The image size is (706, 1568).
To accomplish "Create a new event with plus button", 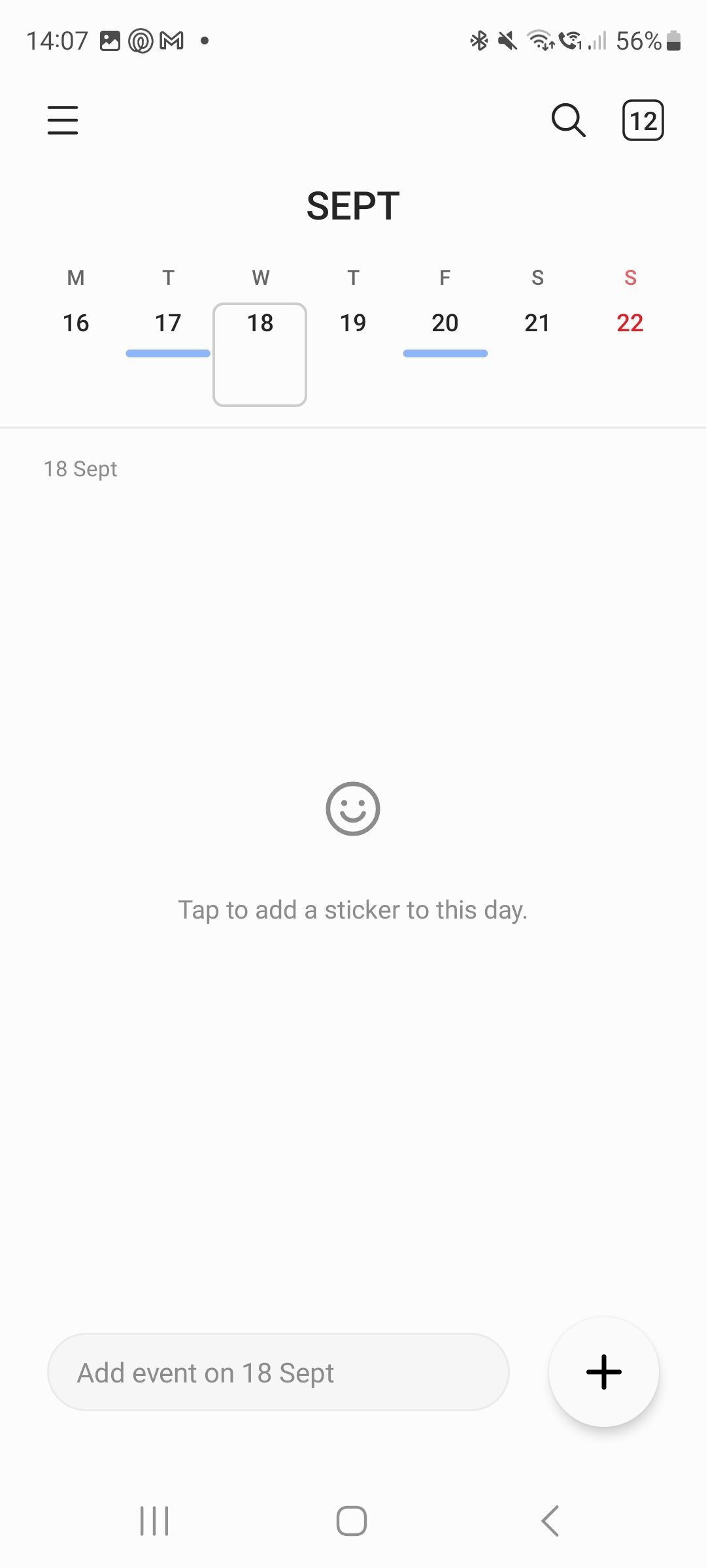I will tap(604, 1372).
